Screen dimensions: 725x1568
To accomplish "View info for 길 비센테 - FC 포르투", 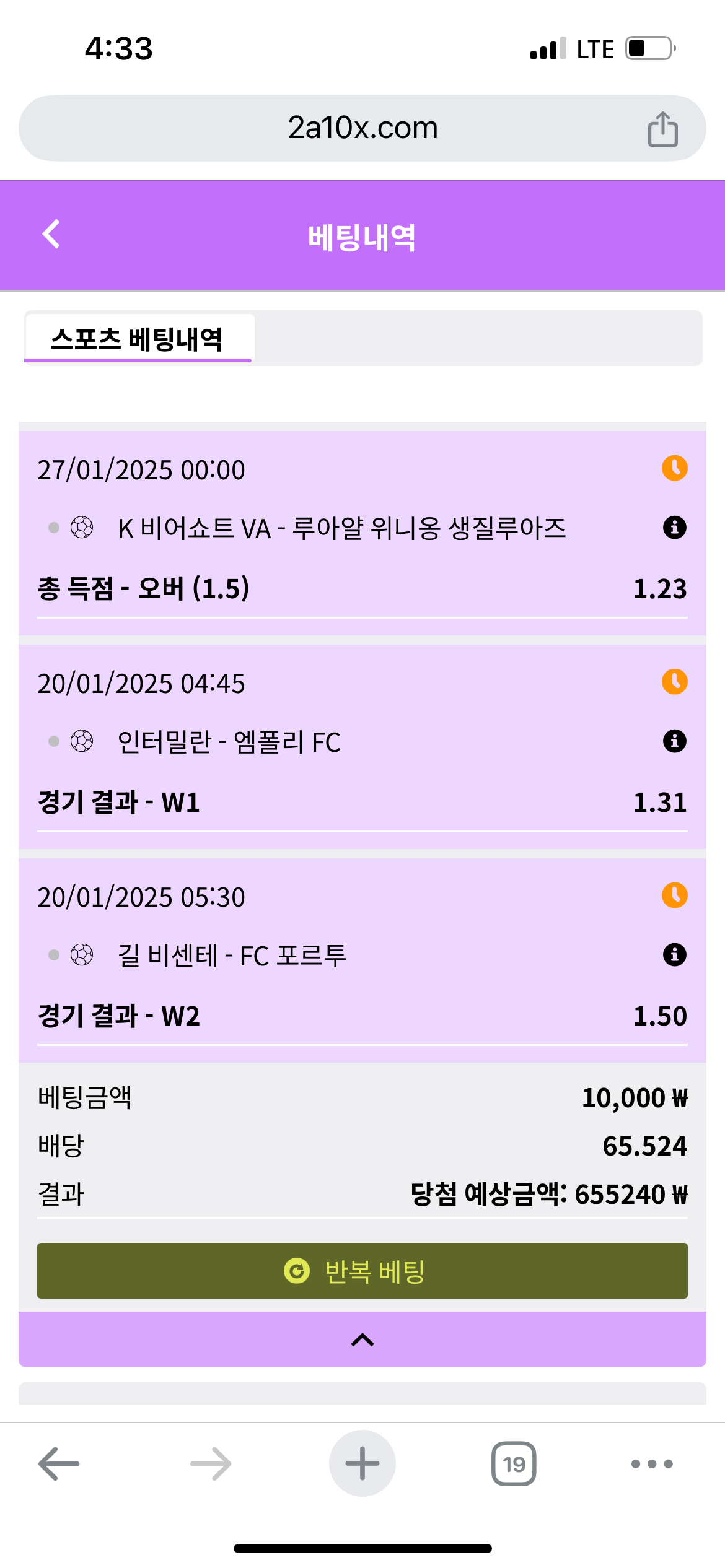I will tap(674, 955).
